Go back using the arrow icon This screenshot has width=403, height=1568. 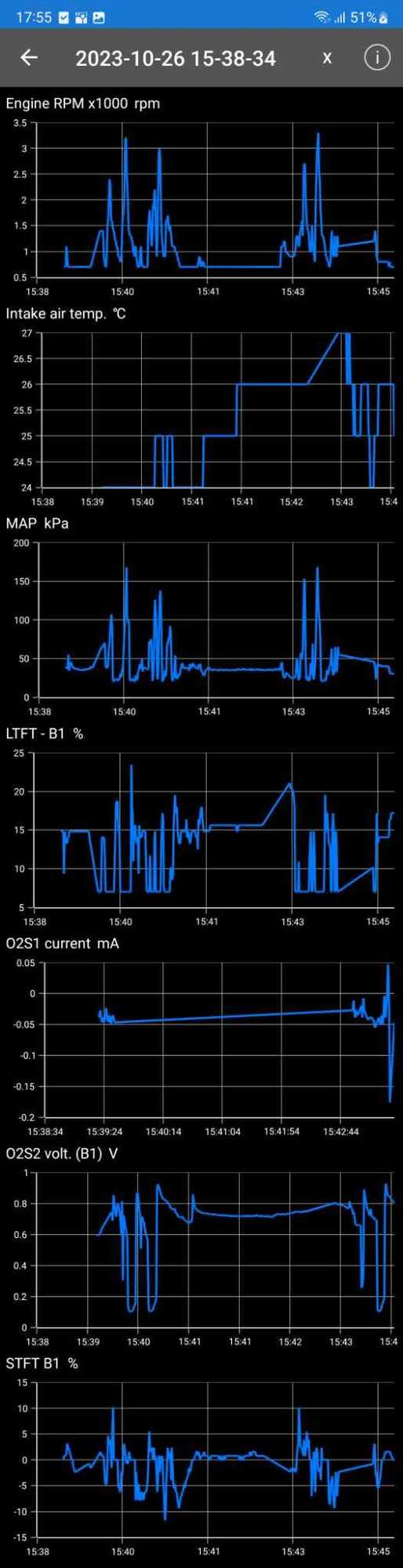tap(29, 58)
